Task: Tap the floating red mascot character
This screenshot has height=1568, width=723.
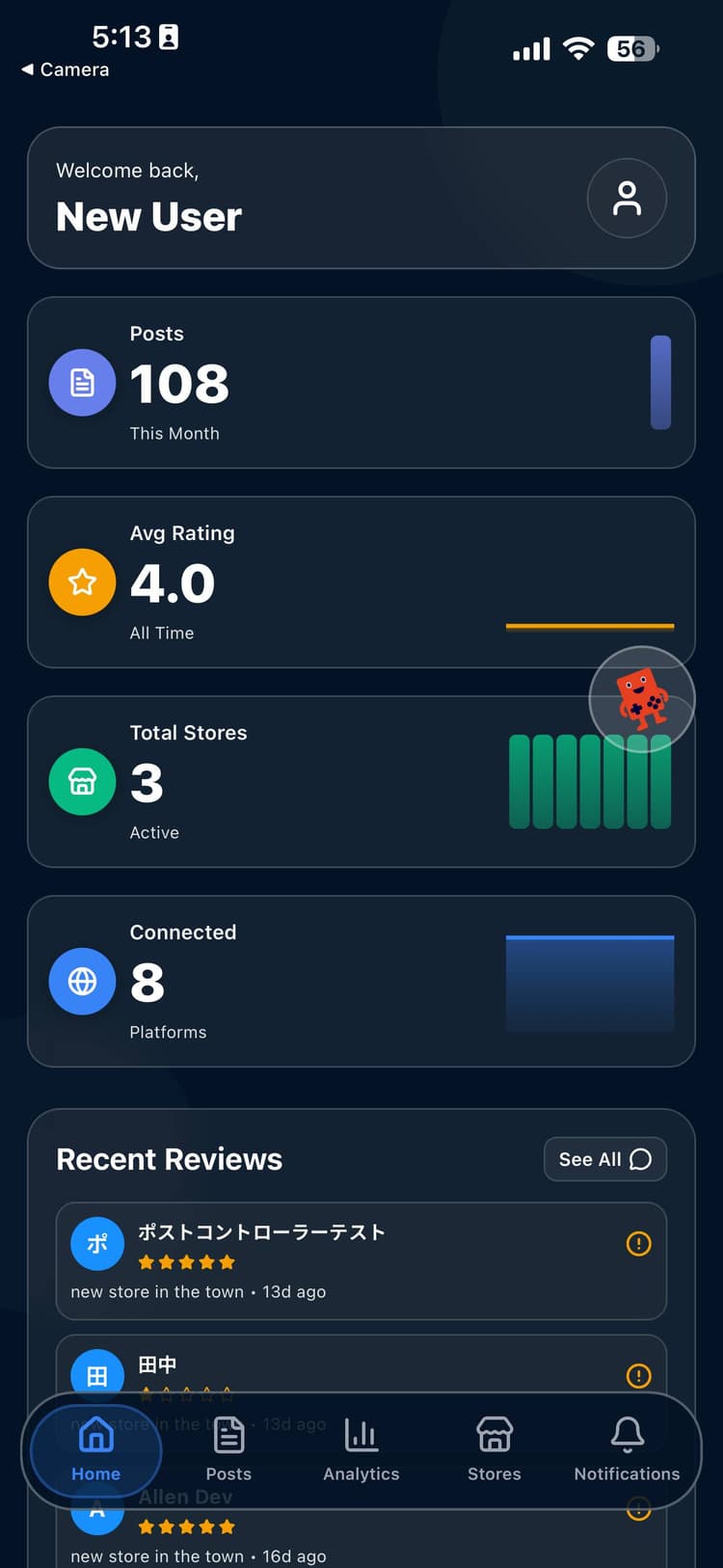Action: point(641,698)
